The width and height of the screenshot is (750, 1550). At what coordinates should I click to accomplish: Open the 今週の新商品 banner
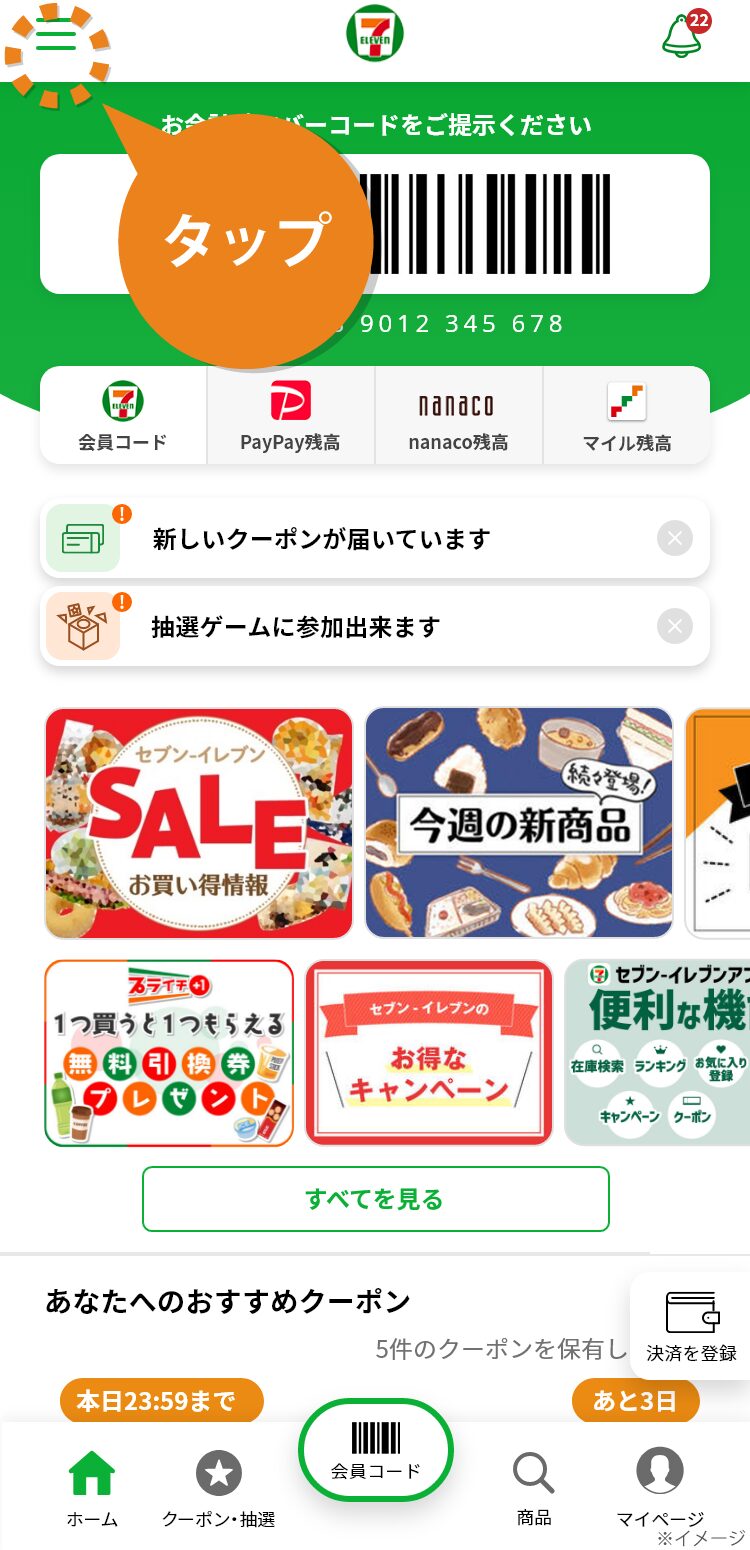tap(519, 823)
